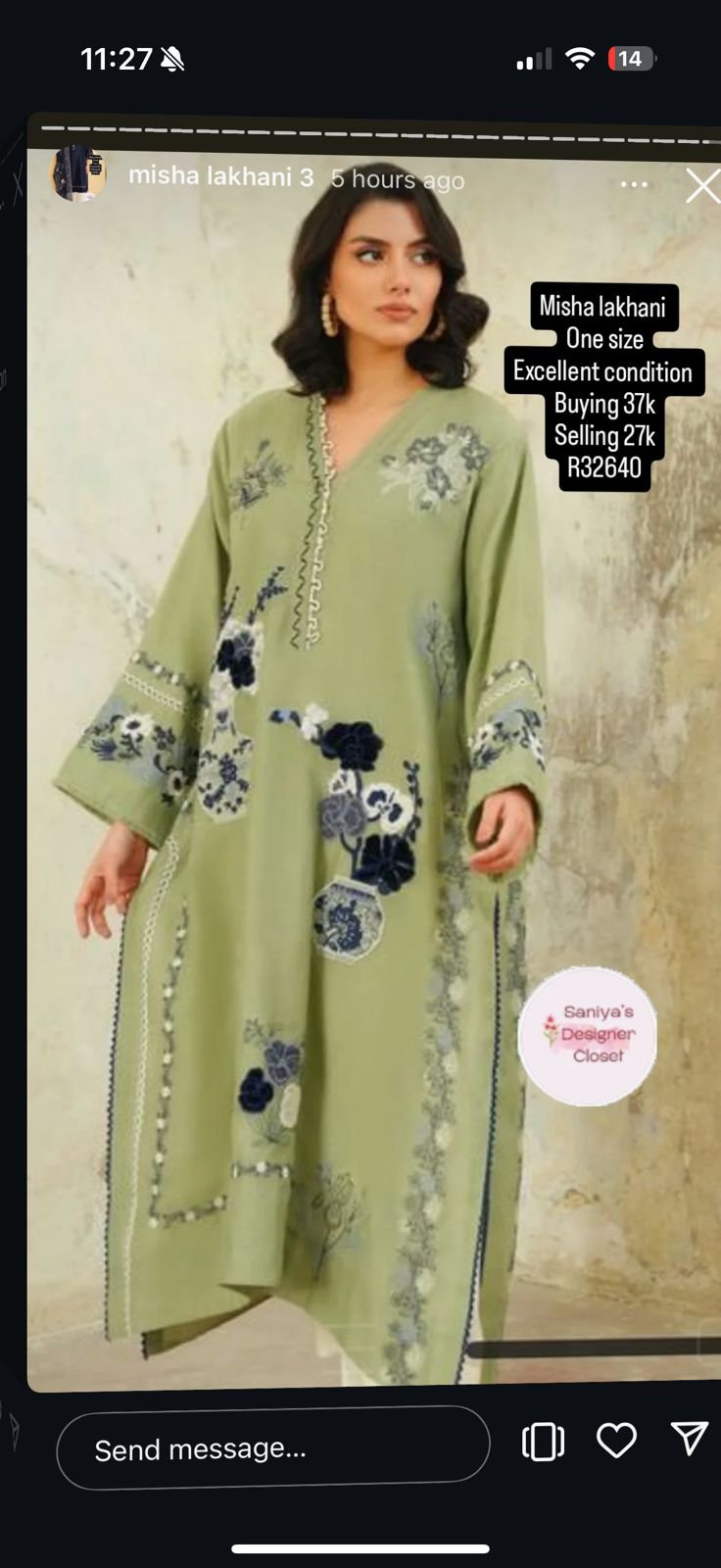
Task: Open the misha lakhani 3 highlight profile picture
Action: pyautogui.click(x=78, y=172)
